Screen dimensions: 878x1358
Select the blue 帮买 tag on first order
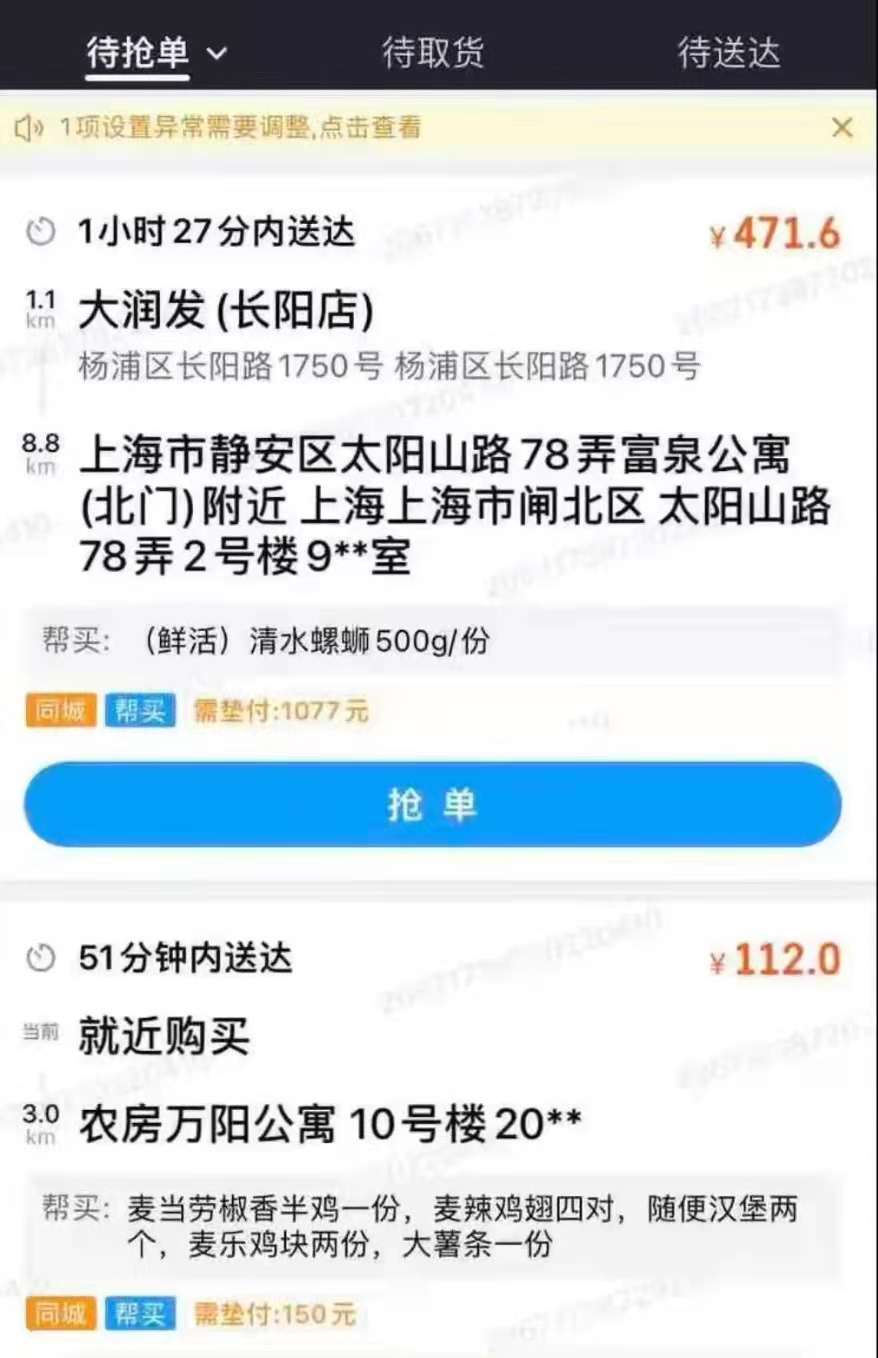[x=140, y=711]
